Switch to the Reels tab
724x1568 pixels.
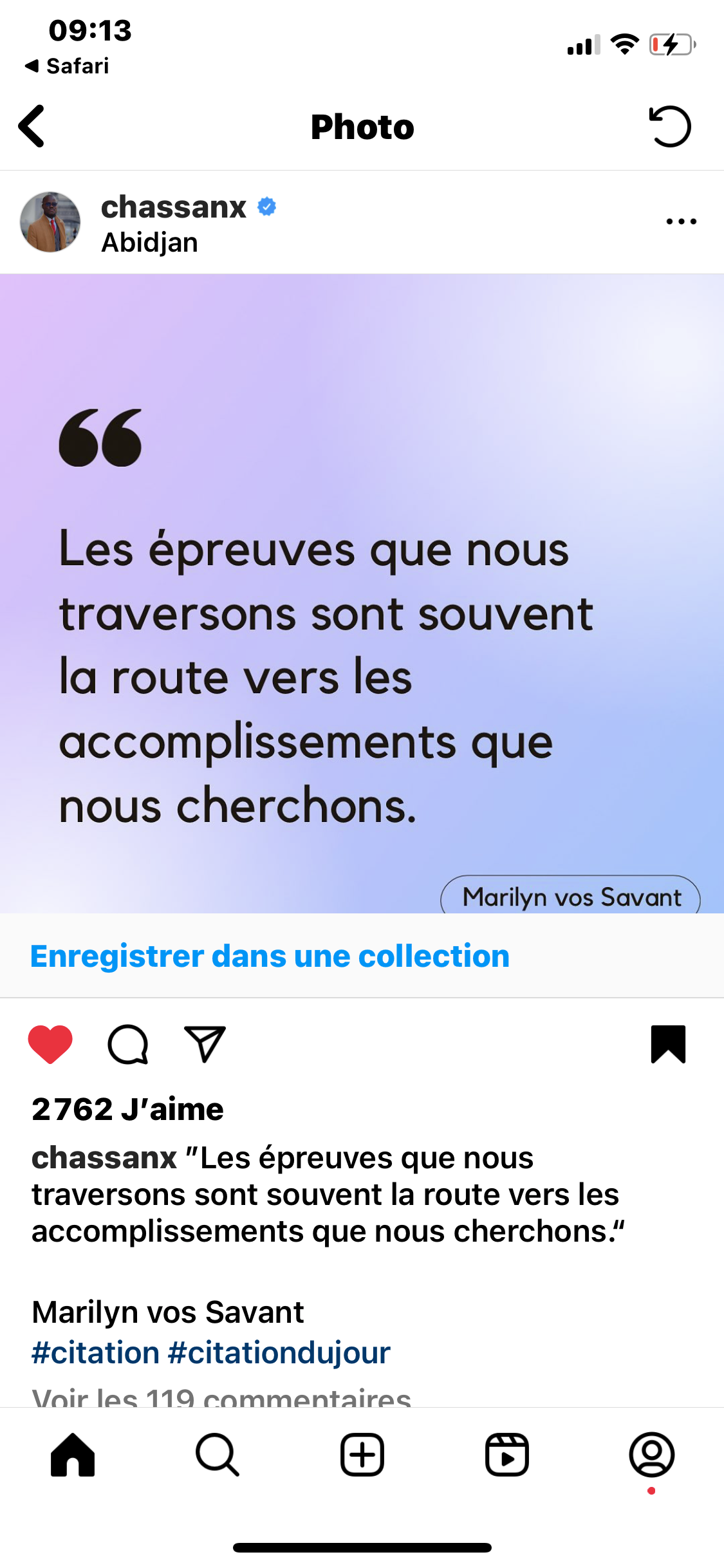(507, 1455)
